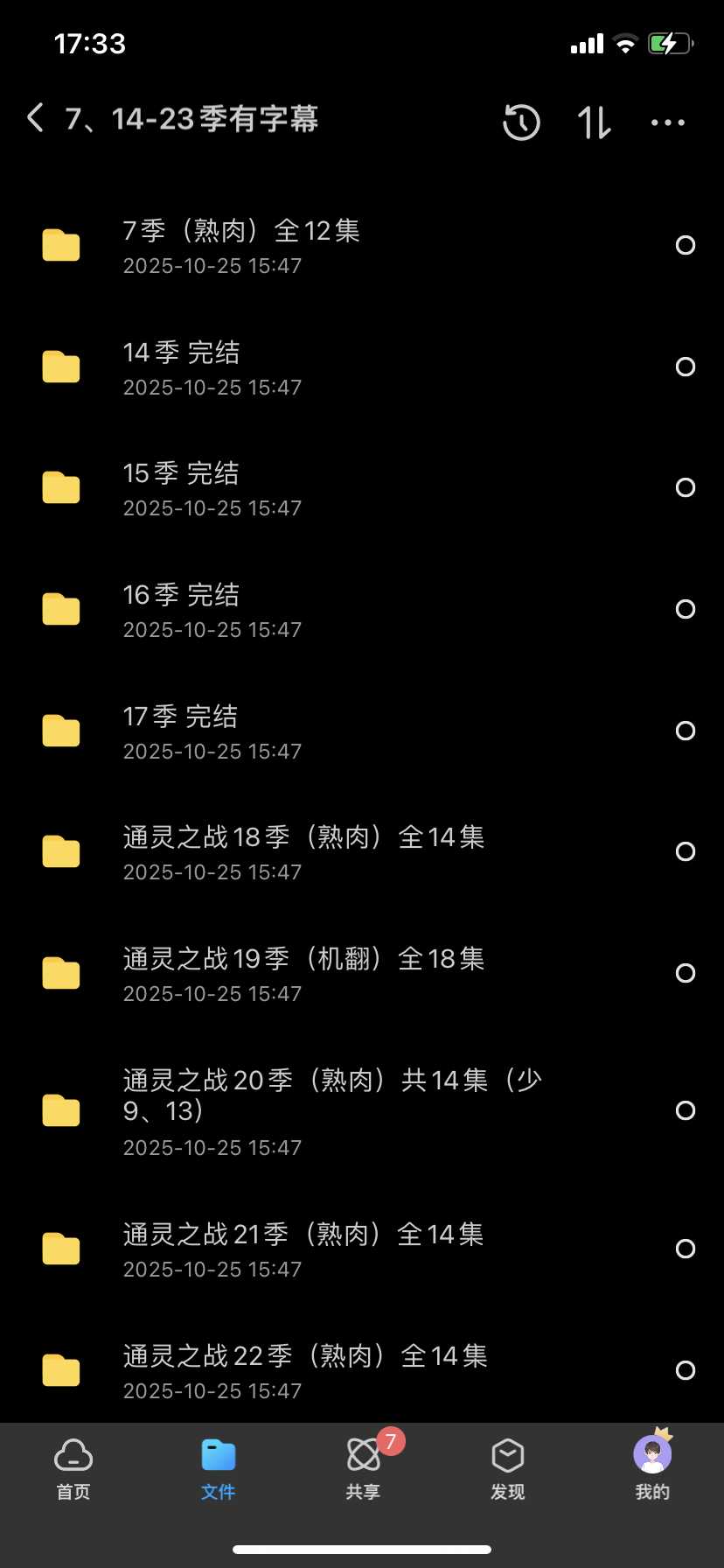Open the 发现 discover icon
724x1568 pixels.
(x=507, y=1457)
